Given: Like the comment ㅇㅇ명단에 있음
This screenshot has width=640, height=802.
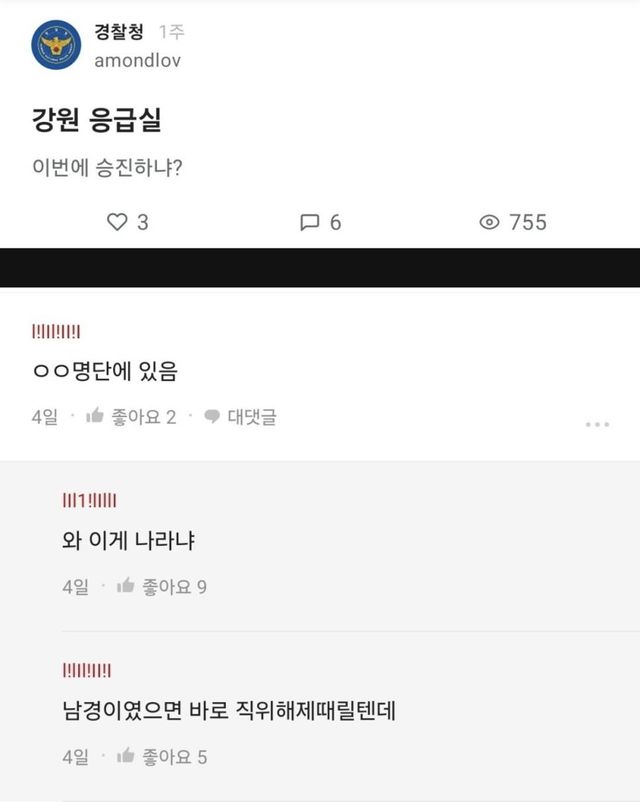Looking at the screenshot, I should tap(96, 417).
